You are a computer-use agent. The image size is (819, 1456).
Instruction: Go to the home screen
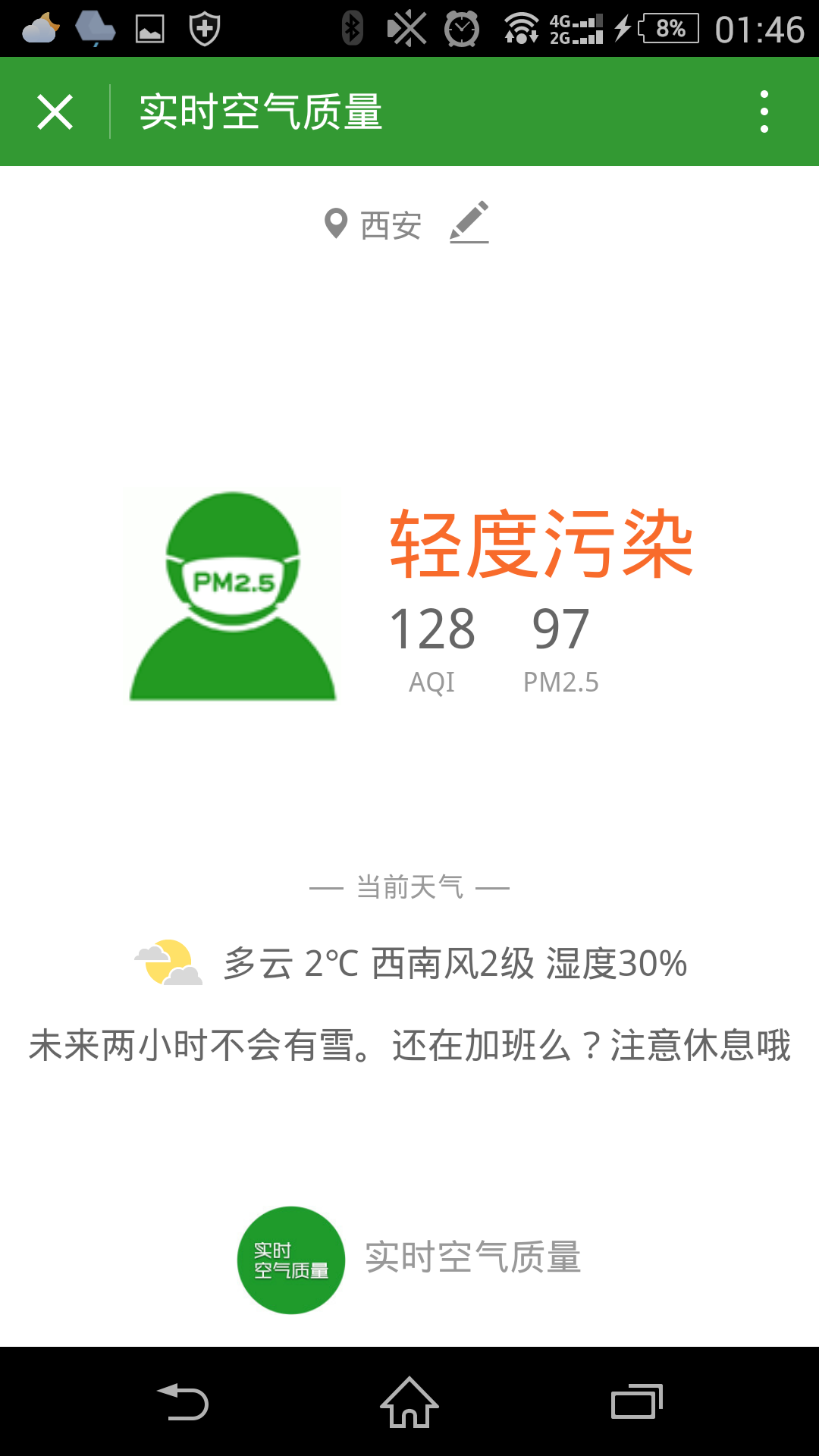(x=409, y=1401)
